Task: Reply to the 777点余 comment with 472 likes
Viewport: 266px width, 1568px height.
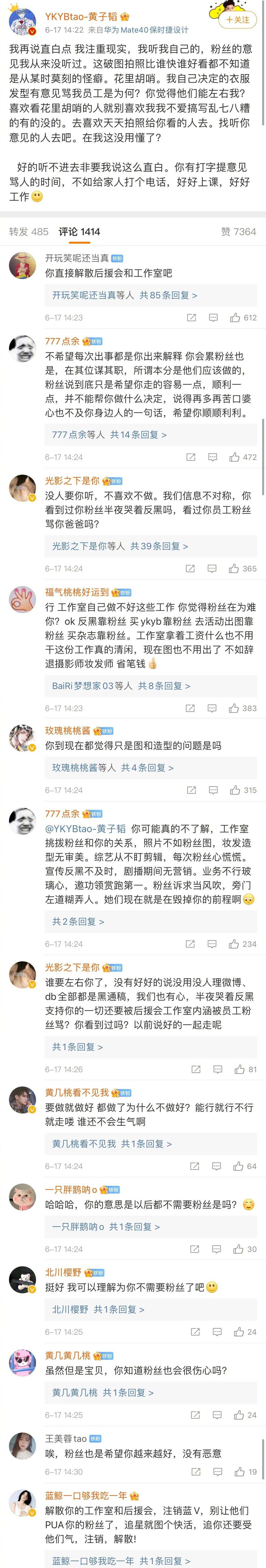Action: (x=213, y=457)
